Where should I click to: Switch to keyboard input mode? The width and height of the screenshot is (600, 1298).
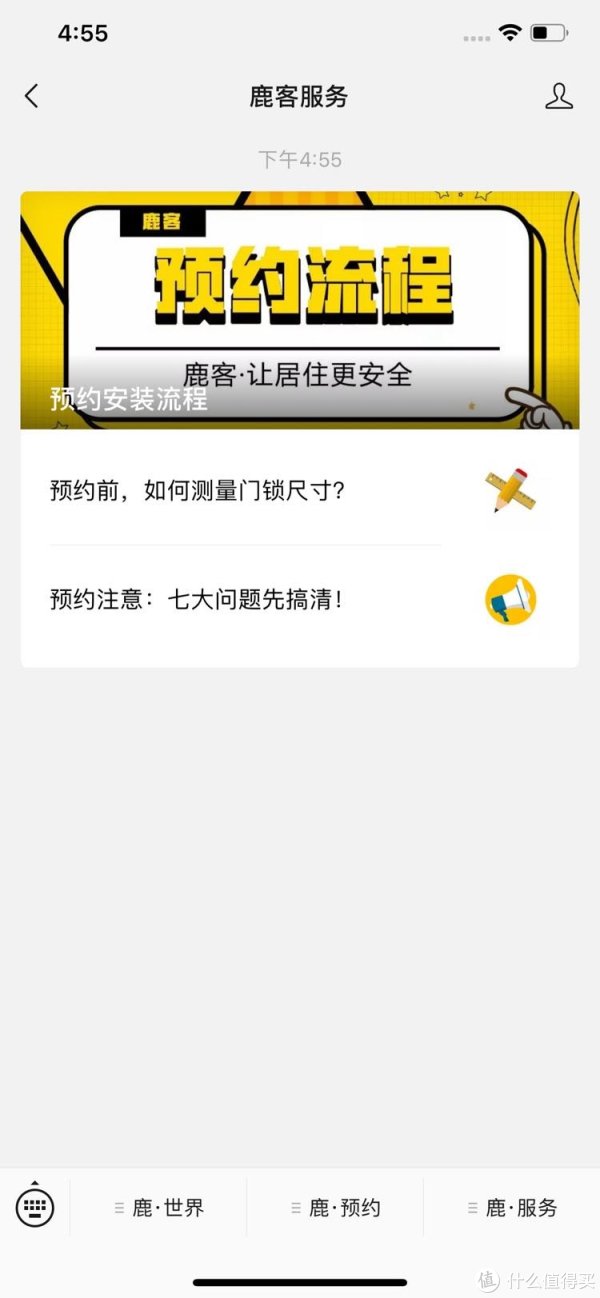(x=35, y=1206)
